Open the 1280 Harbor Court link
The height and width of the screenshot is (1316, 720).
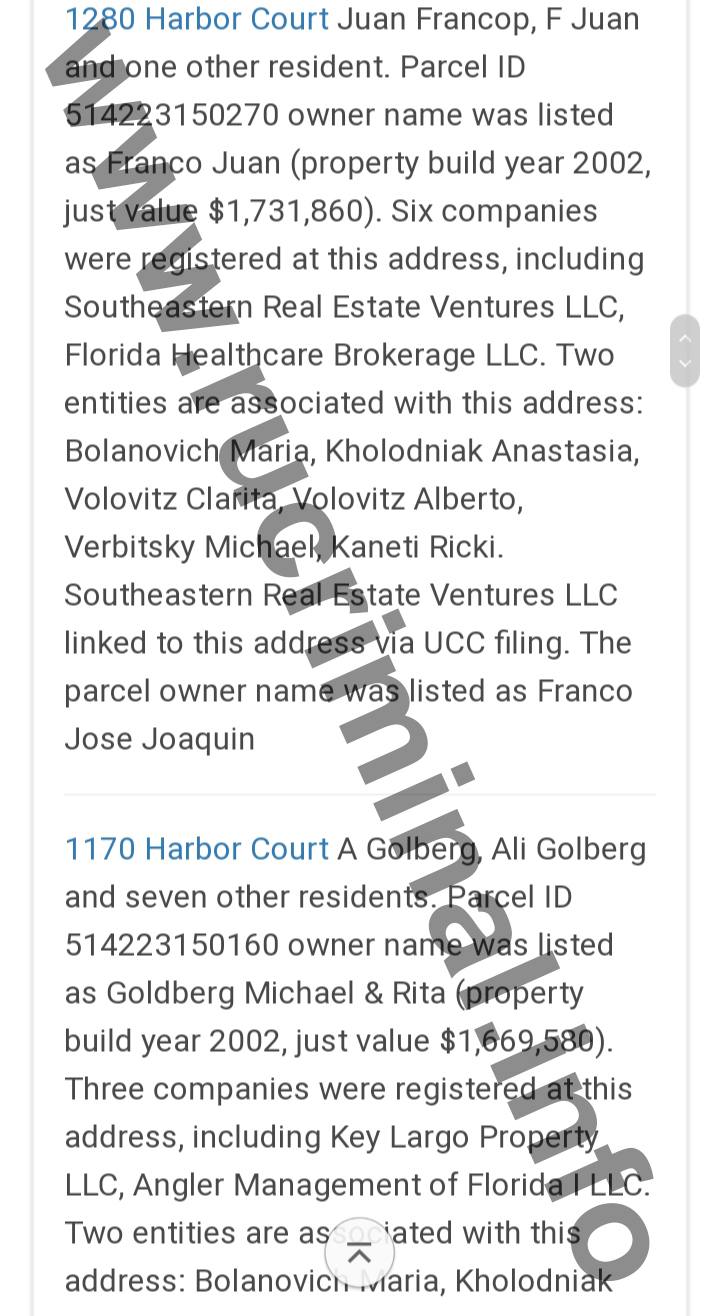click(x=196, y=19)
